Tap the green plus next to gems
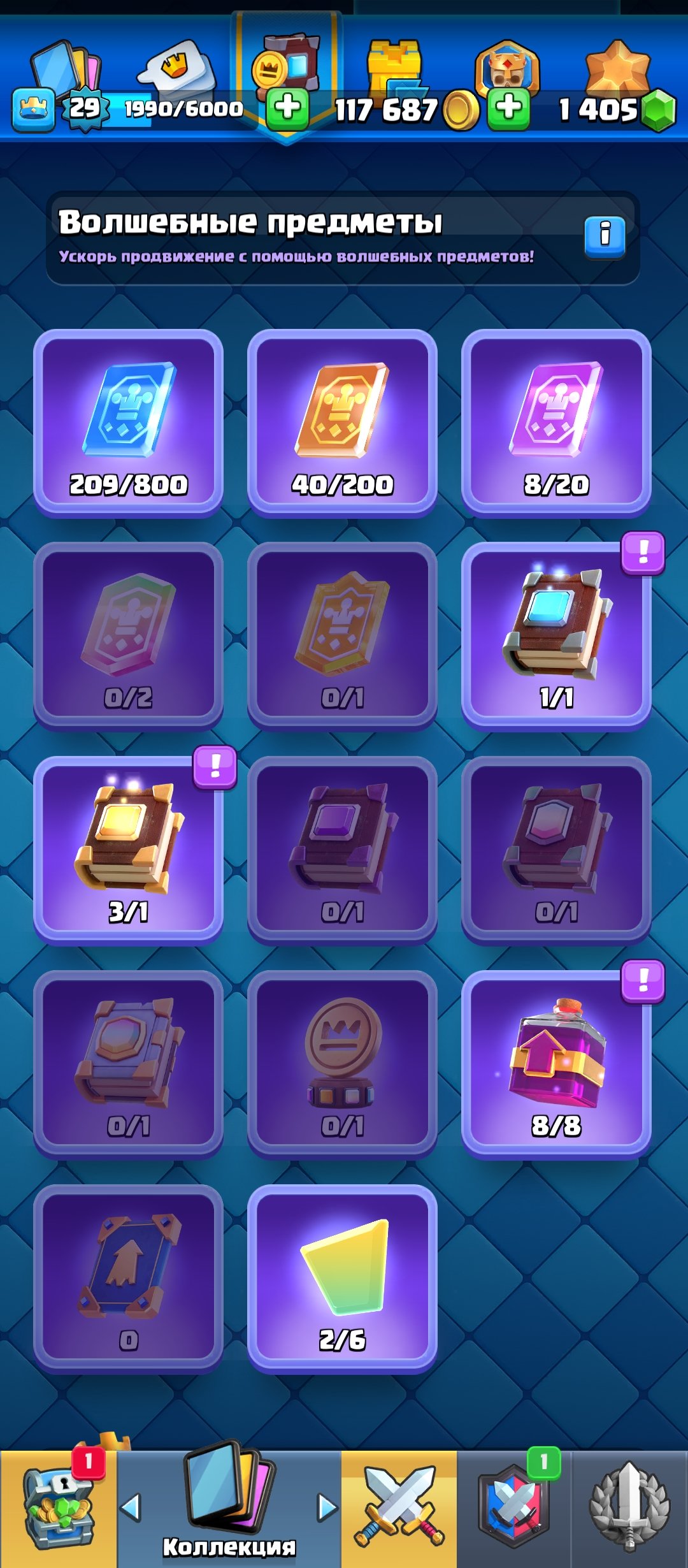688x1568 pixels. [508, 108]
